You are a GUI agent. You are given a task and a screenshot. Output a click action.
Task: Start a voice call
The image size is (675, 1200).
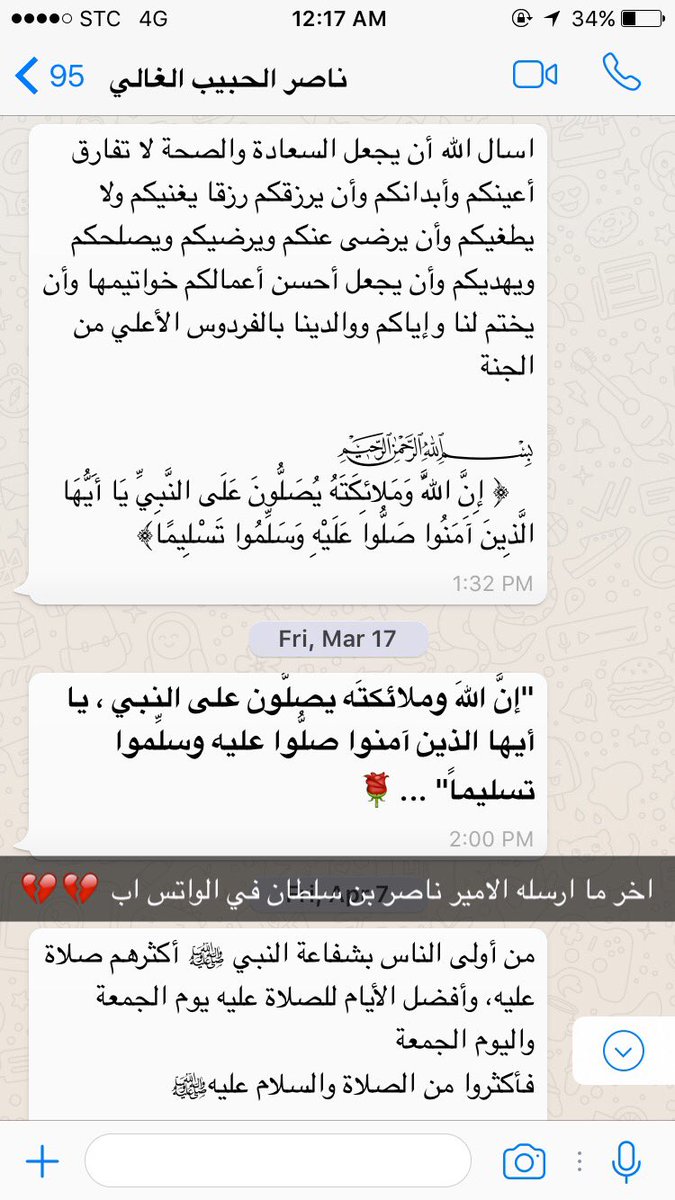pos(622,73)
